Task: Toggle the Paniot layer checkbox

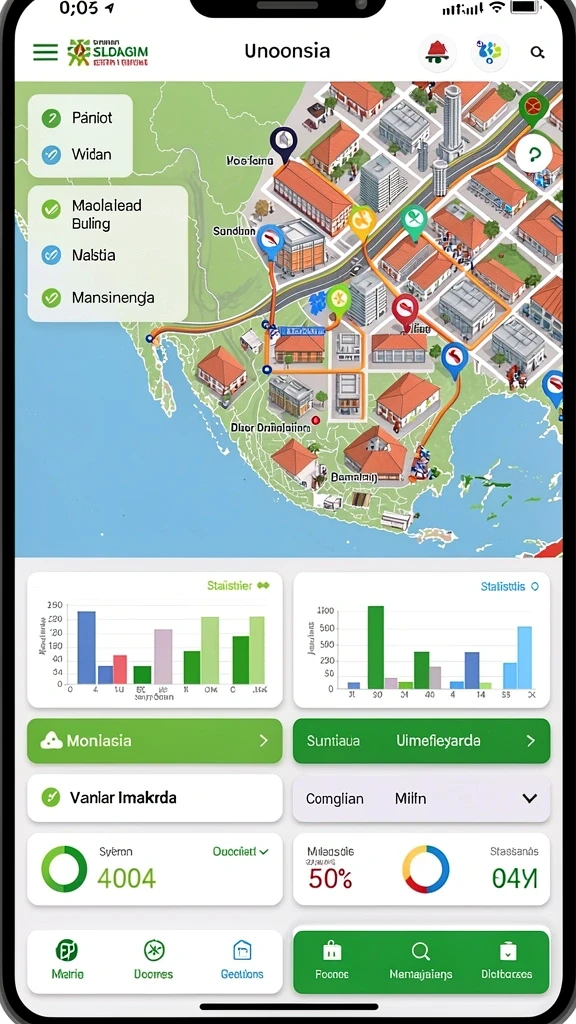Action: click(x=51, y=118)
